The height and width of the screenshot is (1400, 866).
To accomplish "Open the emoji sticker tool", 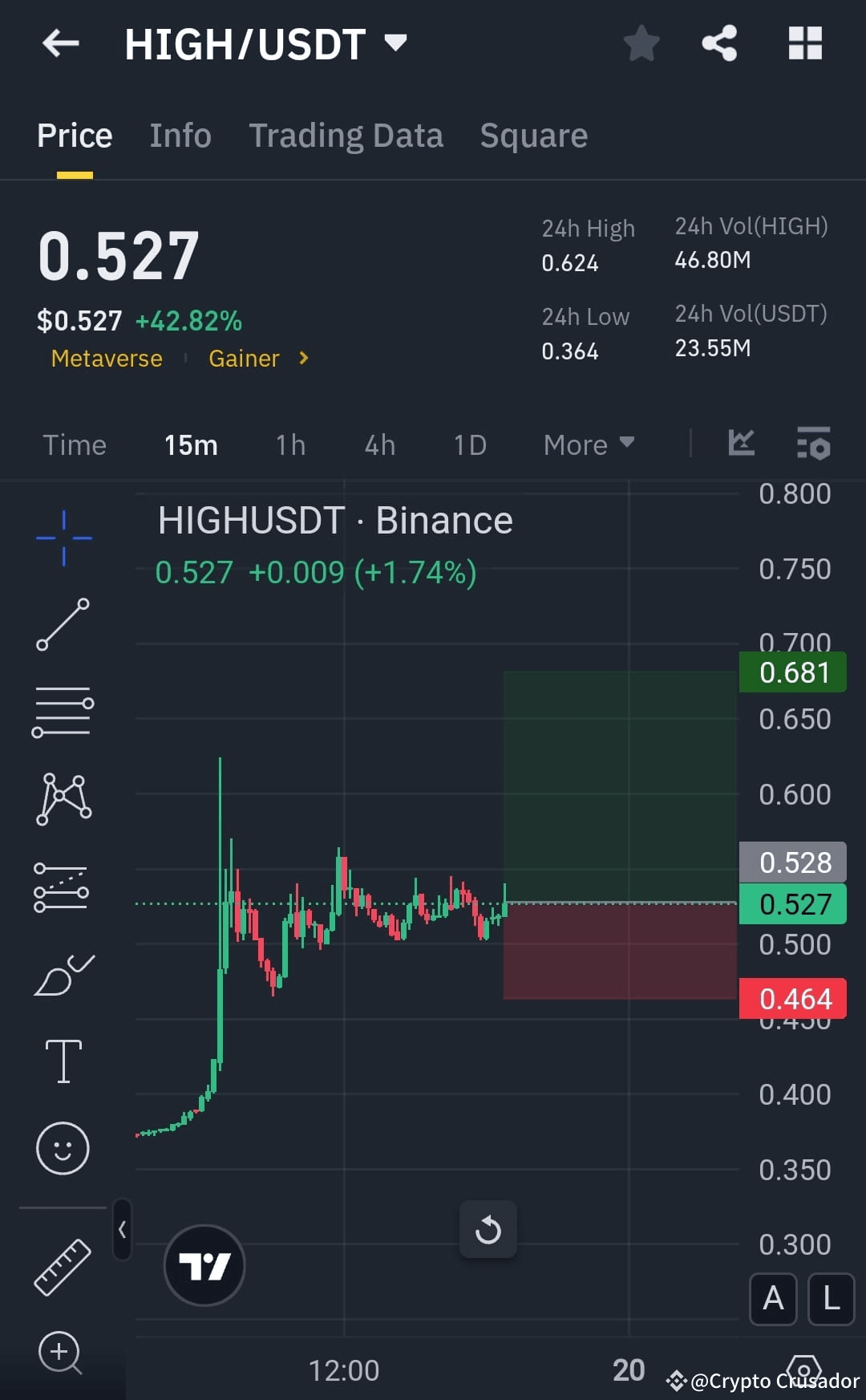I will point(63,1147).
